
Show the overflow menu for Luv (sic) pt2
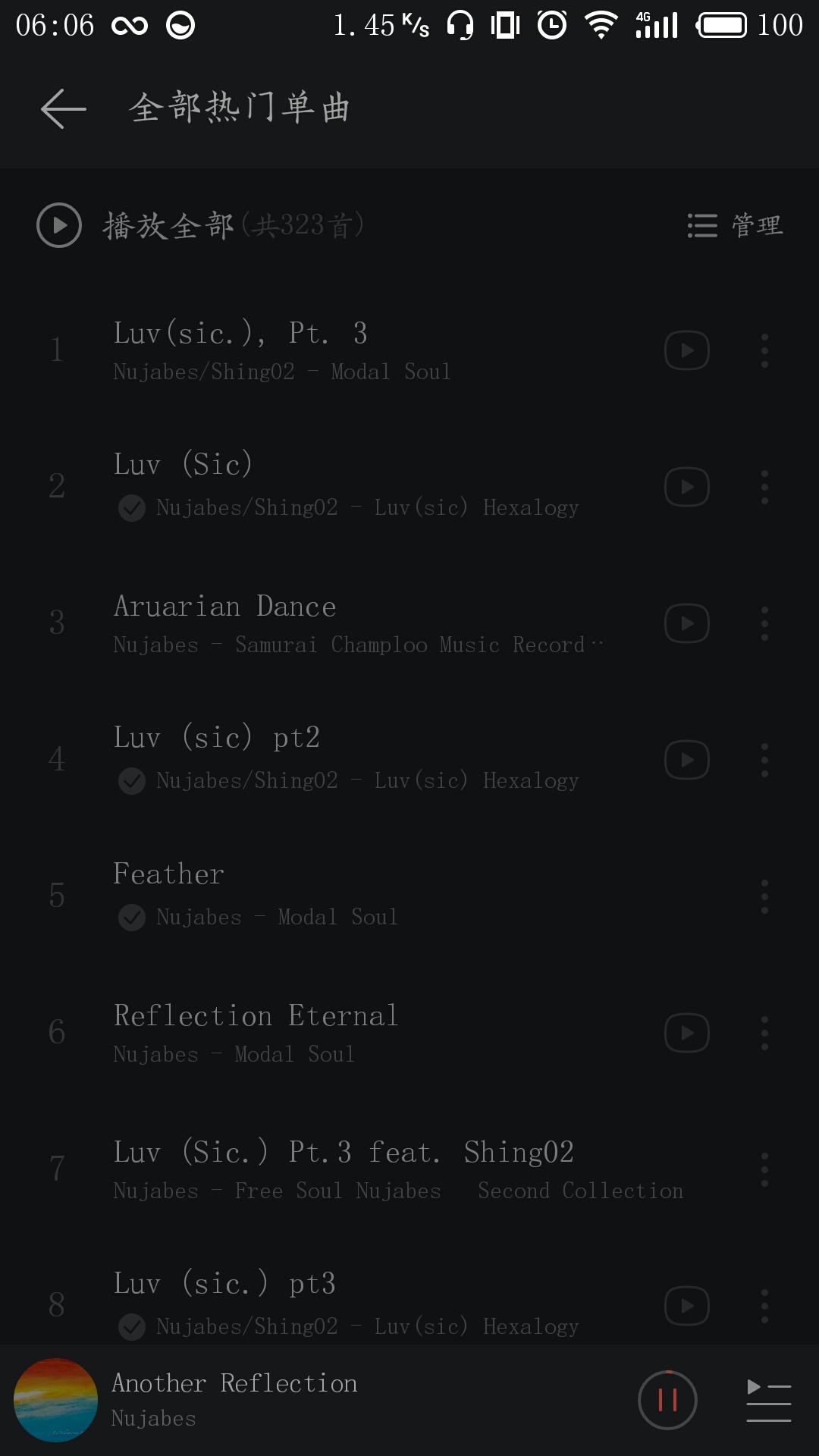click(x=764, y=760)
